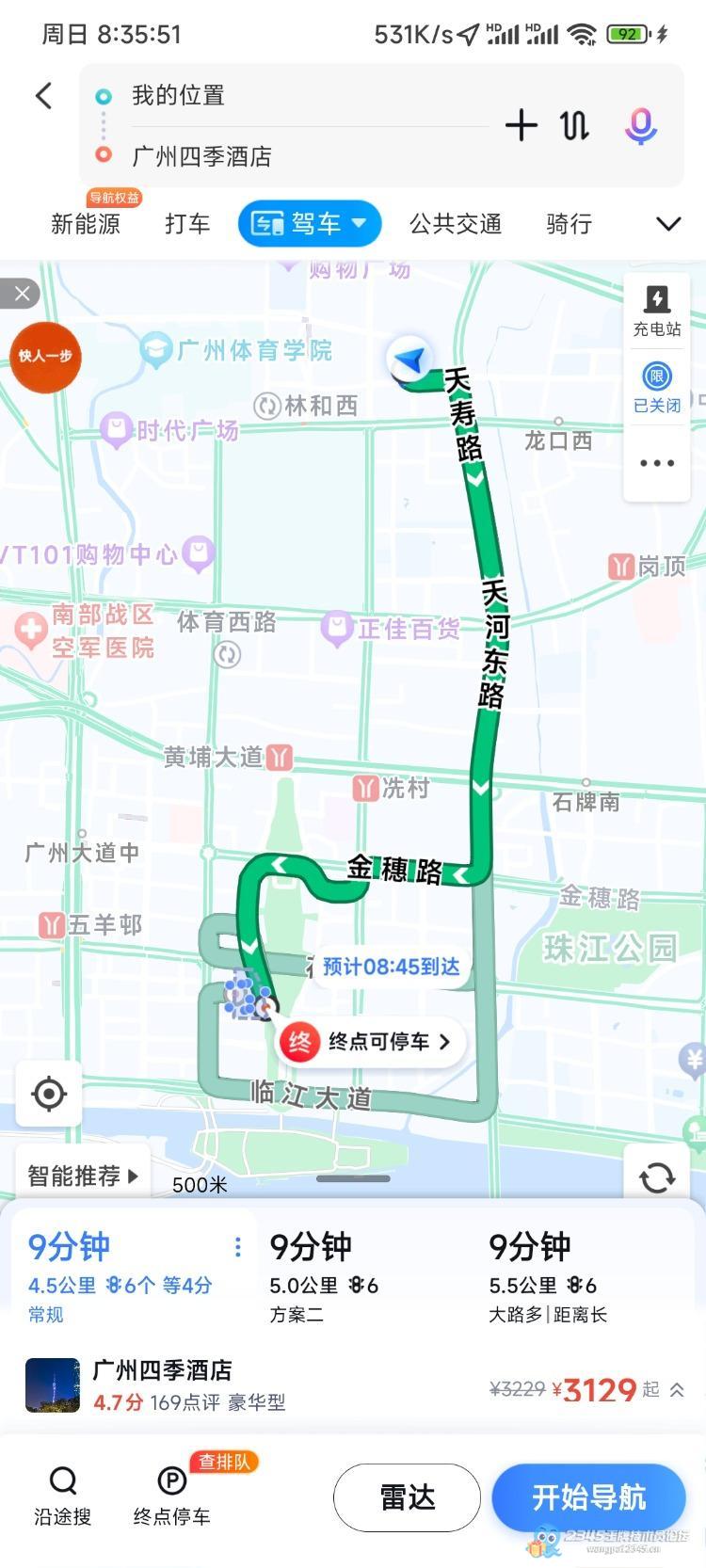Recenter map on my location
This screenshot has height=1568, width=706.
49,1094
